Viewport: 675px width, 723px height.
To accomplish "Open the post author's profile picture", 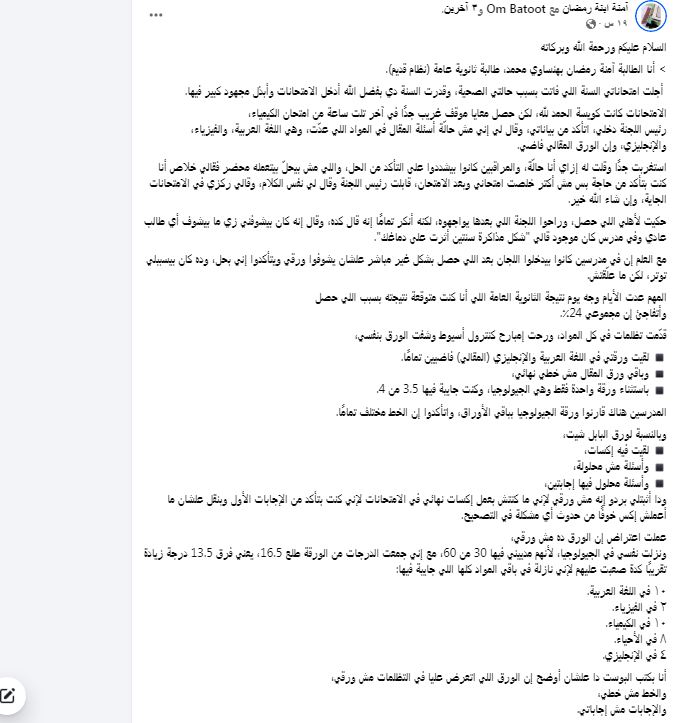I will (x=650, y=17).
